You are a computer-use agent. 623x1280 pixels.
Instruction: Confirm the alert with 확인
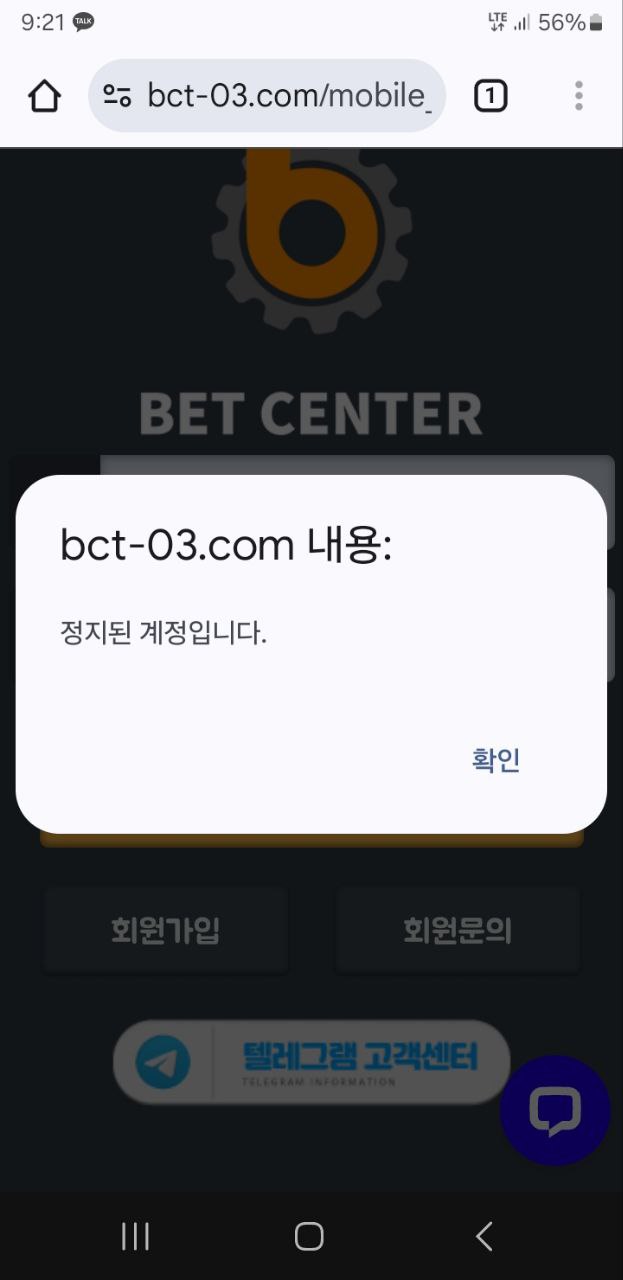tap(496, 760)
